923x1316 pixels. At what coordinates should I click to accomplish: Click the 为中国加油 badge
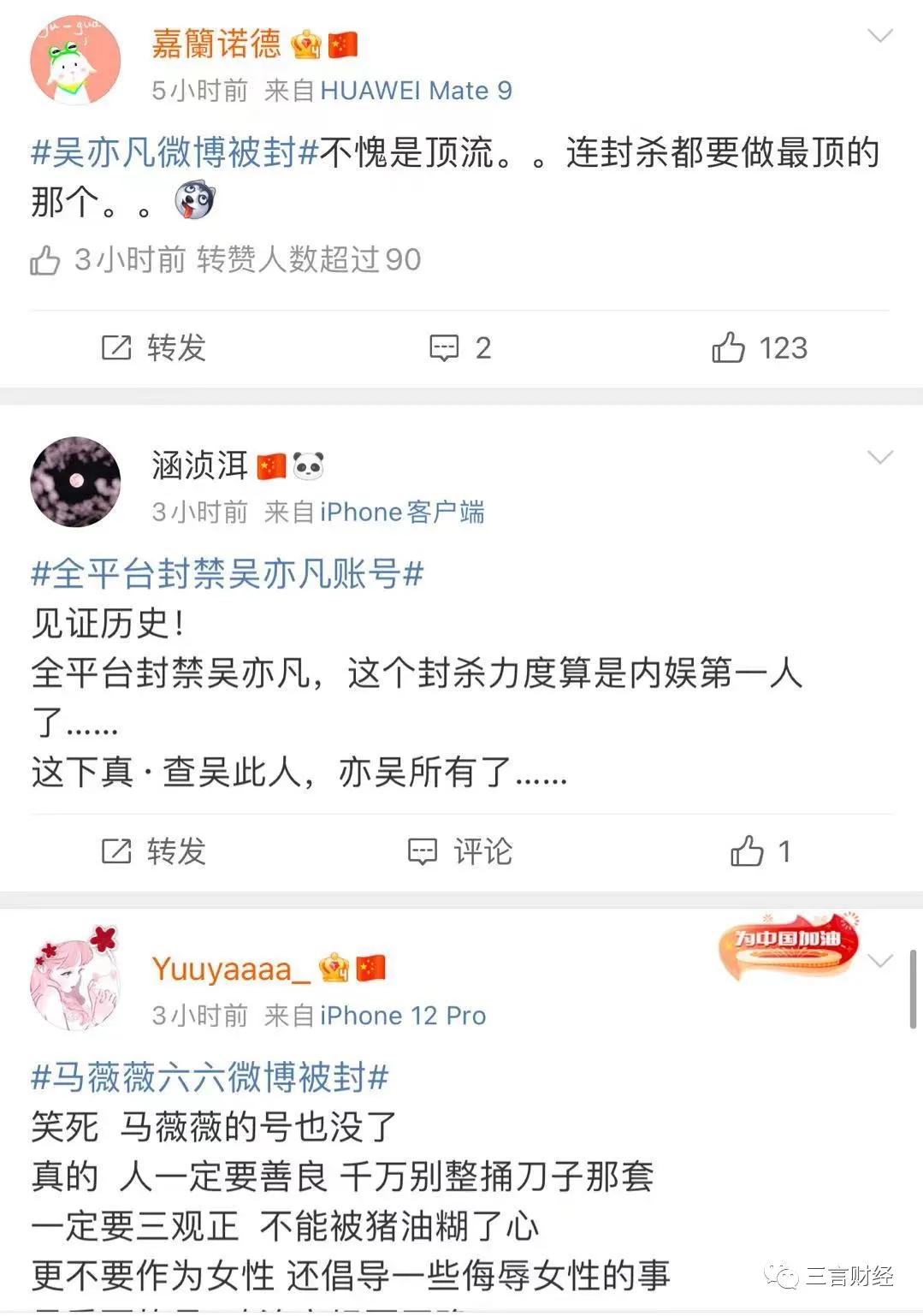pos(787,947)
